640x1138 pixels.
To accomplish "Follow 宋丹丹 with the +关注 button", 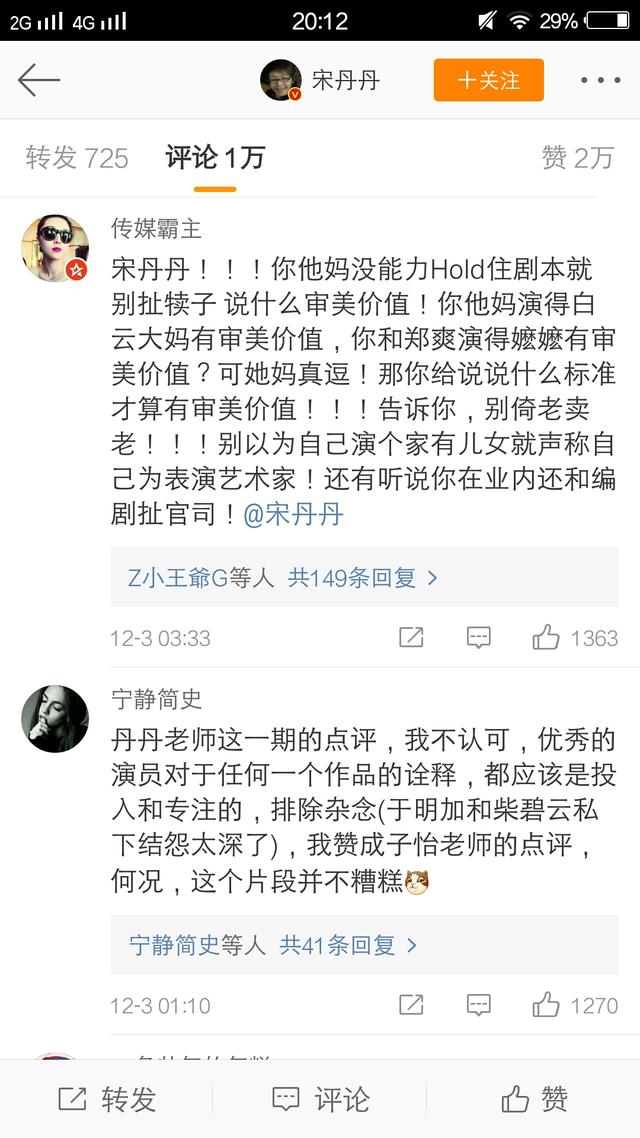I will pos(488,80).
